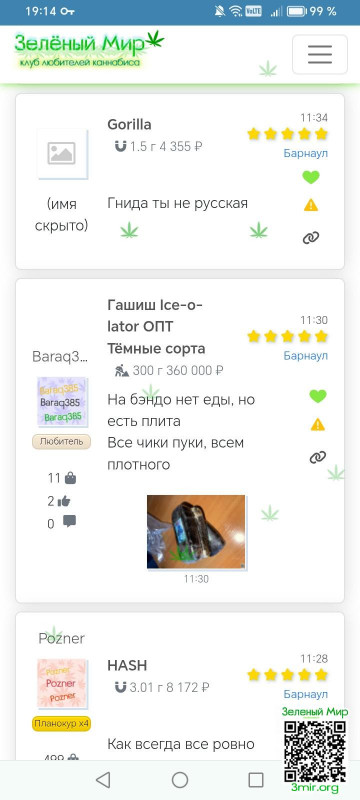Like the Гашиш Ice-o-lator review
360x800 pixels.
tap(318, 396)
